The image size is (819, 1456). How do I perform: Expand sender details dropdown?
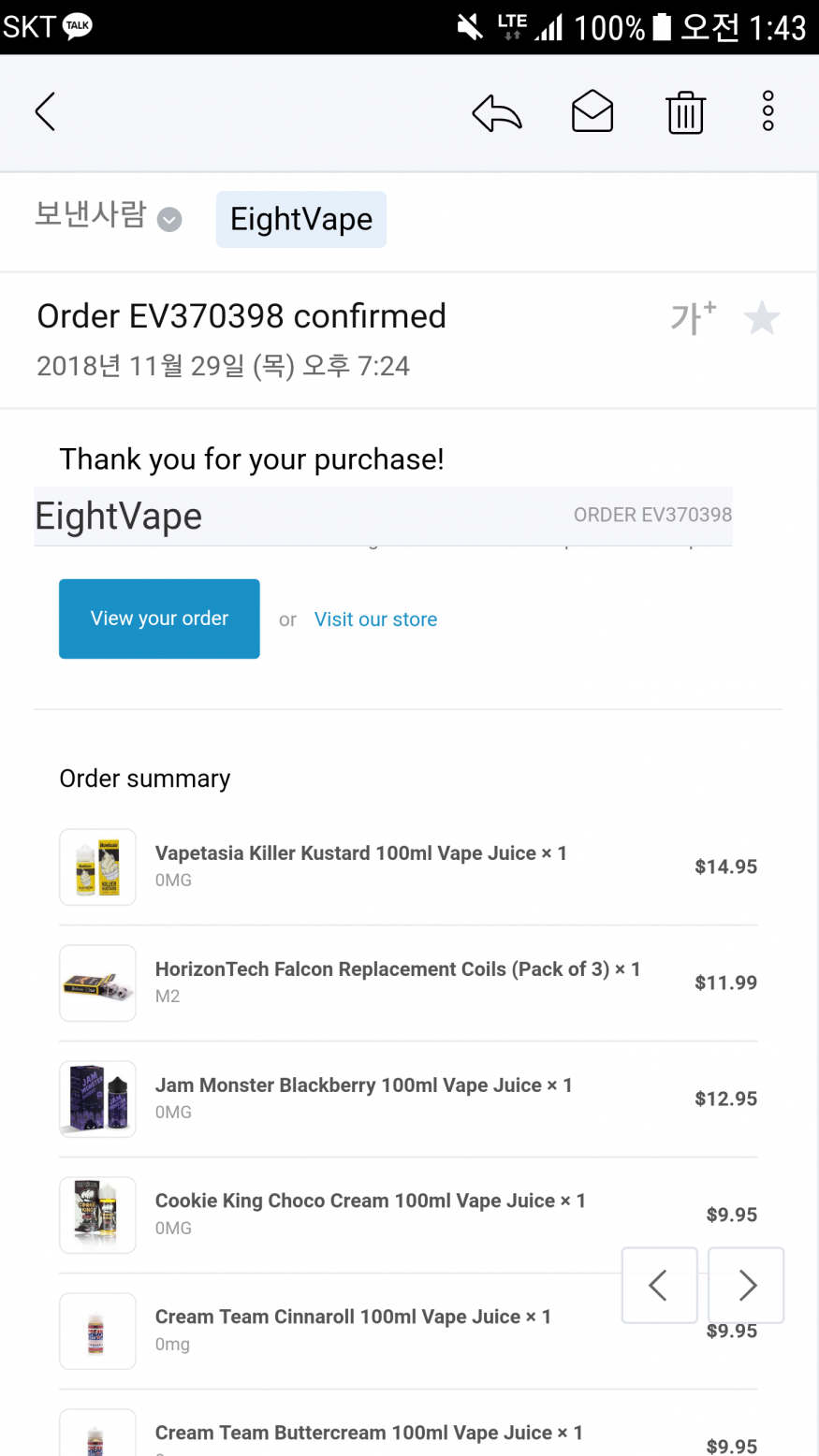(x=169, y=220)
